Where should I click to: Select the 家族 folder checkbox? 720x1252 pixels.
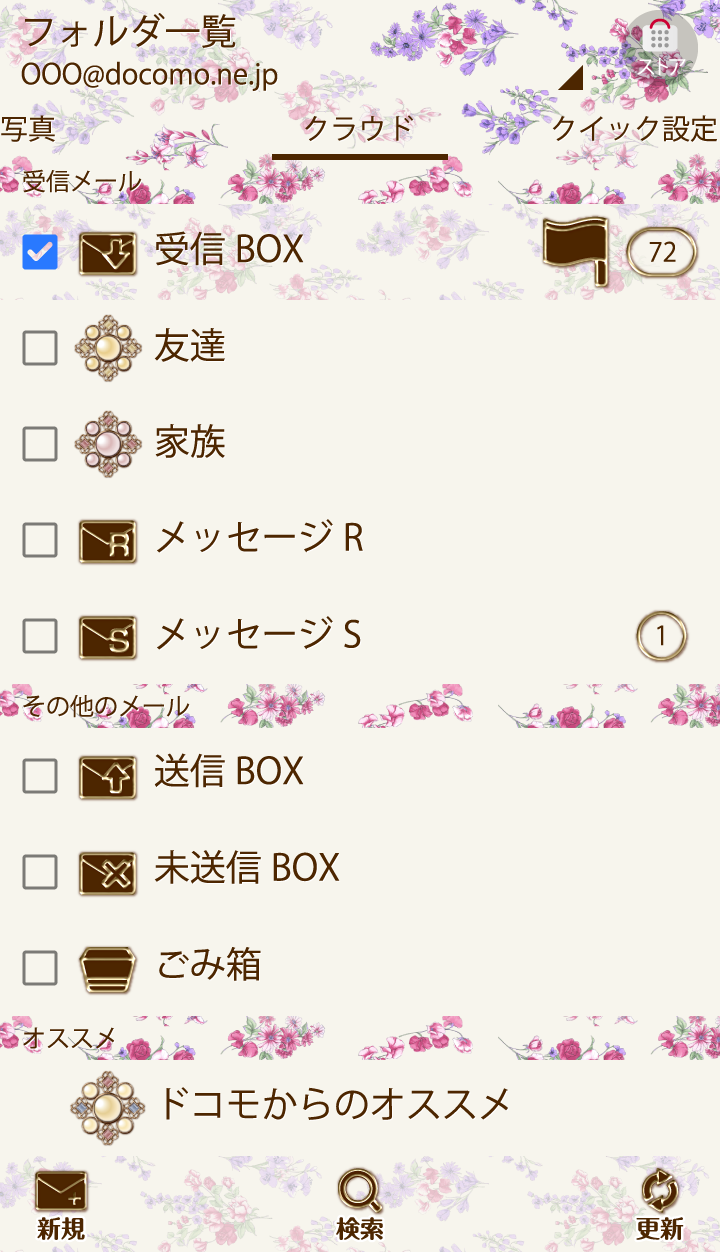click(x=40, y=444)
